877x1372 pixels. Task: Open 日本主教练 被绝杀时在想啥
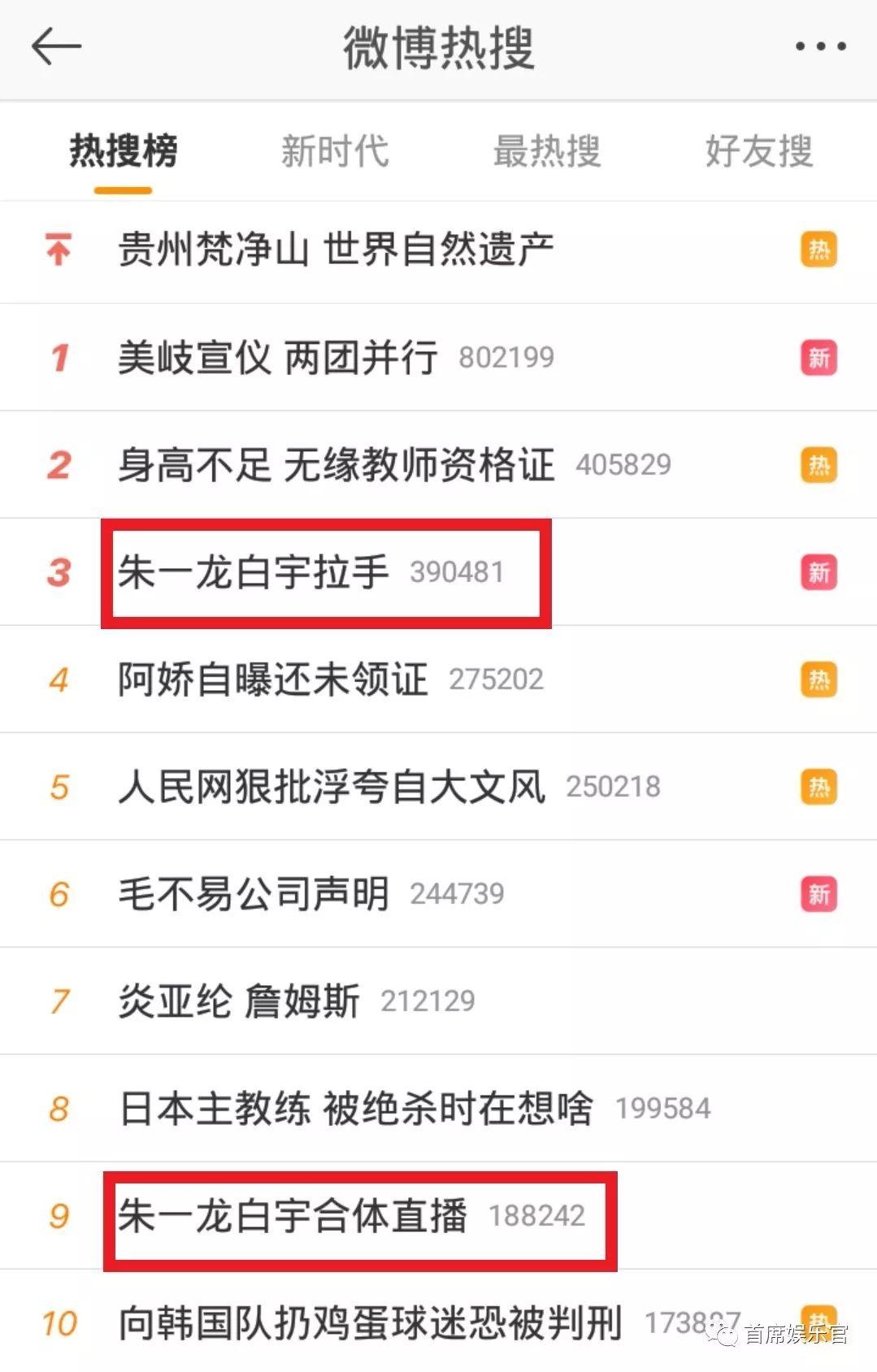click(356, 1109)
